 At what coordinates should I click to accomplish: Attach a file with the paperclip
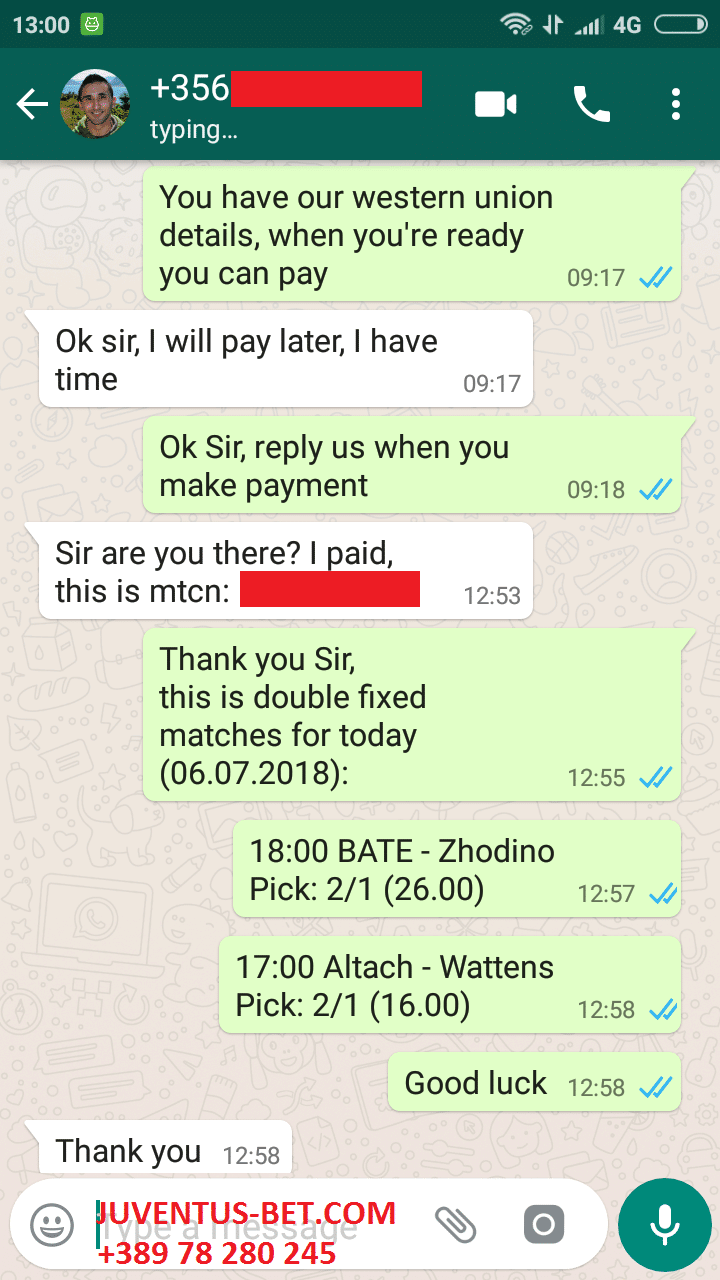tap(456, 1225)
